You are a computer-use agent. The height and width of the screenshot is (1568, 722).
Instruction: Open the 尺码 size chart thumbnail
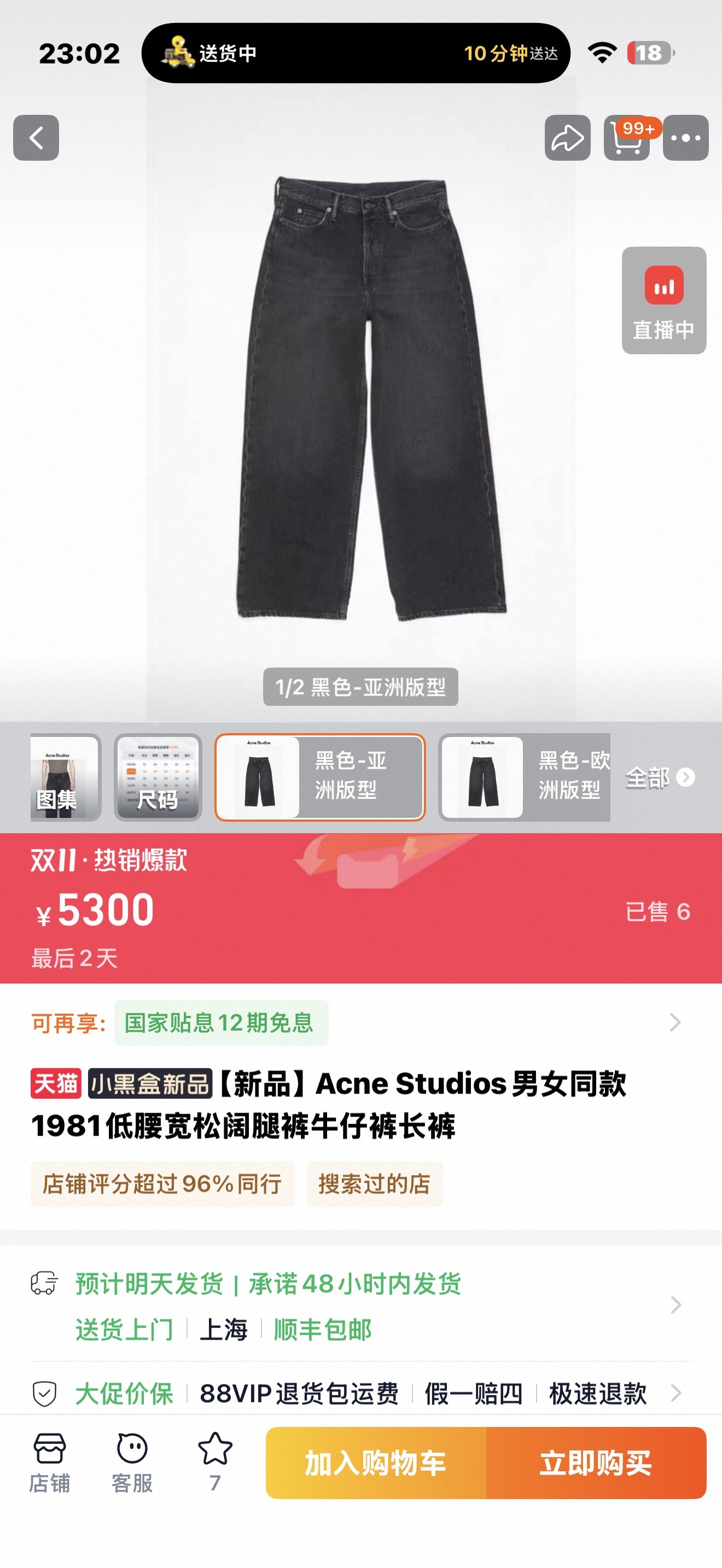158,777
